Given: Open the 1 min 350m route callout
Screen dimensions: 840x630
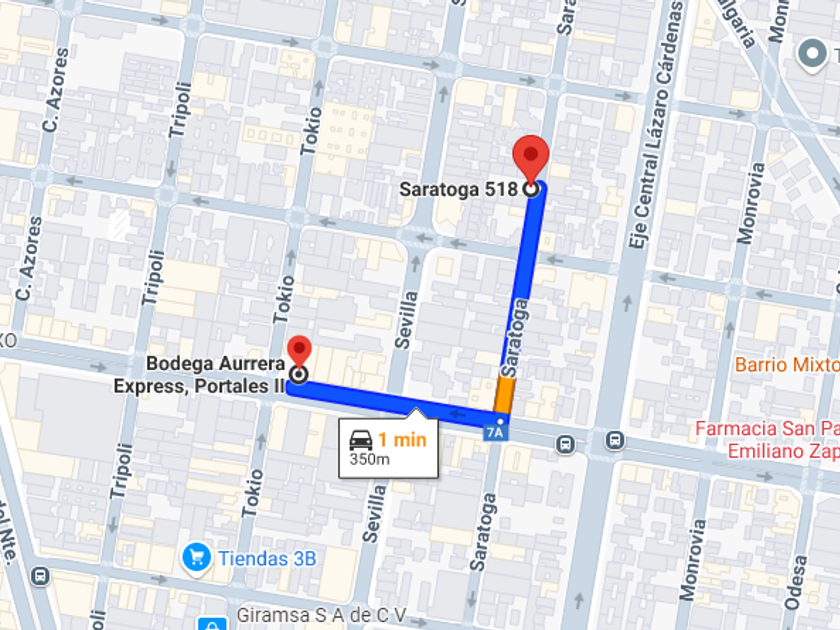Looking at the screenshot, I should click(388, 448).
